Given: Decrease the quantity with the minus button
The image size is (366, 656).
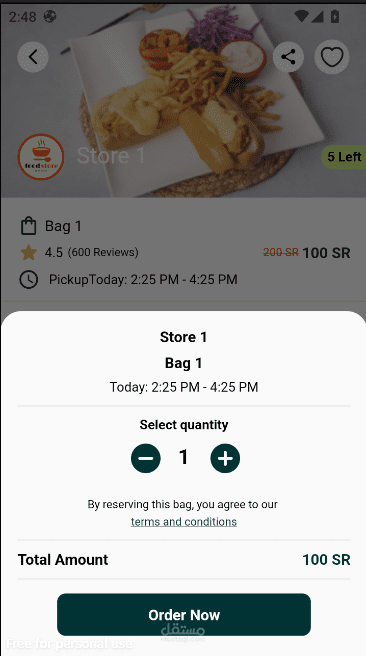Looking at the screenshot, I should pos(146,458).
